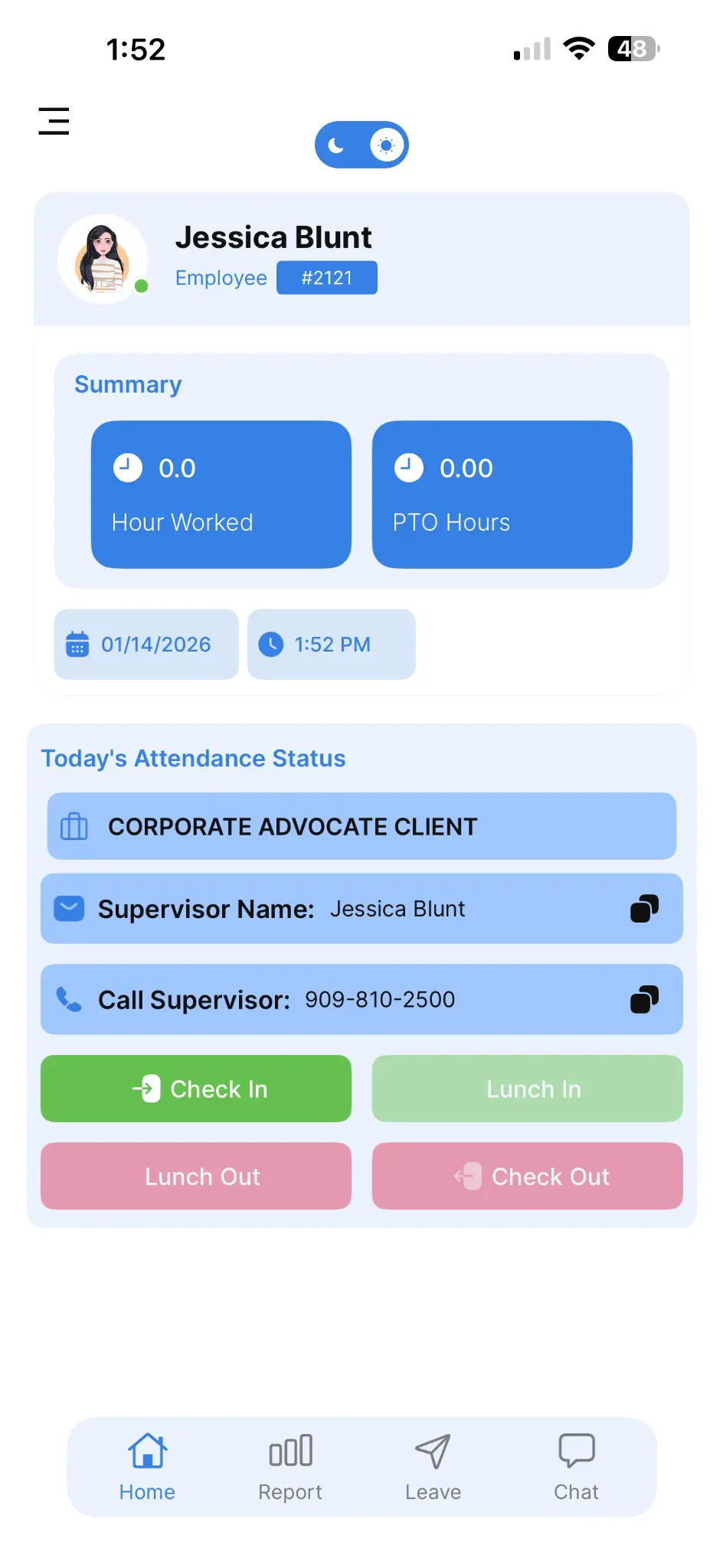Viewport: 723px width, 1568px height.
Task: Open the Report tab
Action: point(290,1466)
